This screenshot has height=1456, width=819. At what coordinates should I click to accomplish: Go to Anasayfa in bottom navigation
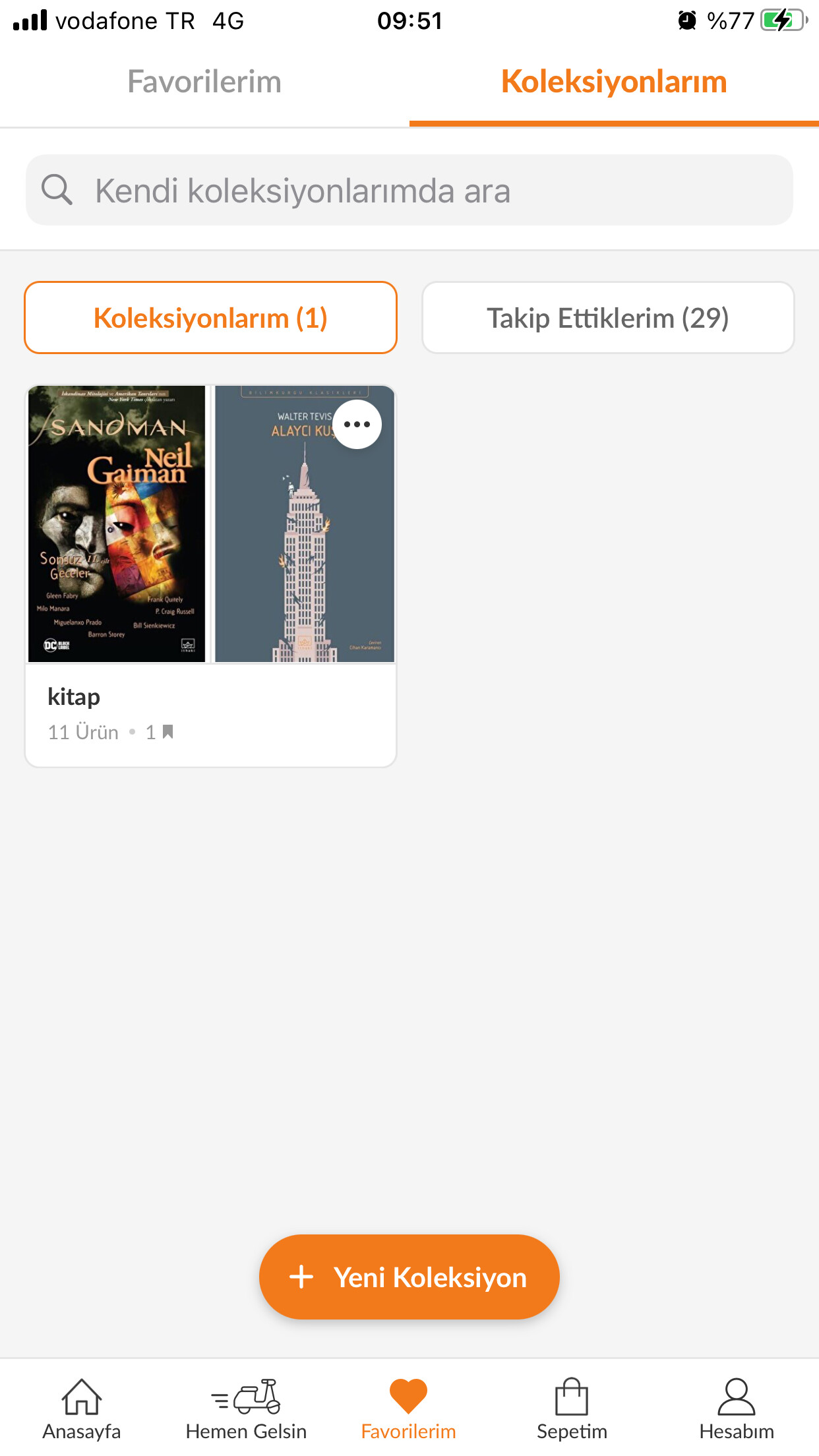[82, 1409]
